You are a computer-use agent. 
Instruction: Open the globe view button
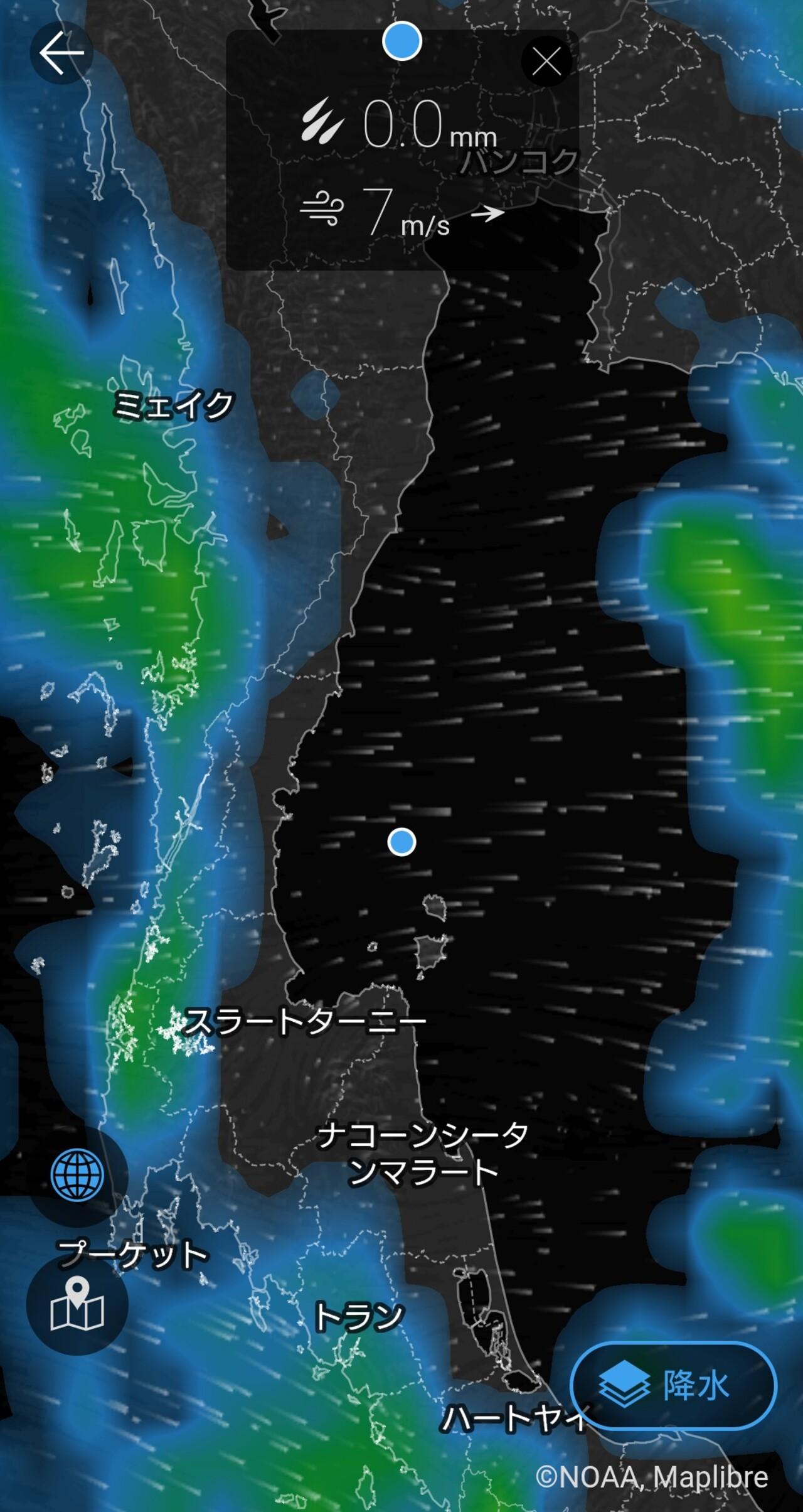click(77, 1174)
